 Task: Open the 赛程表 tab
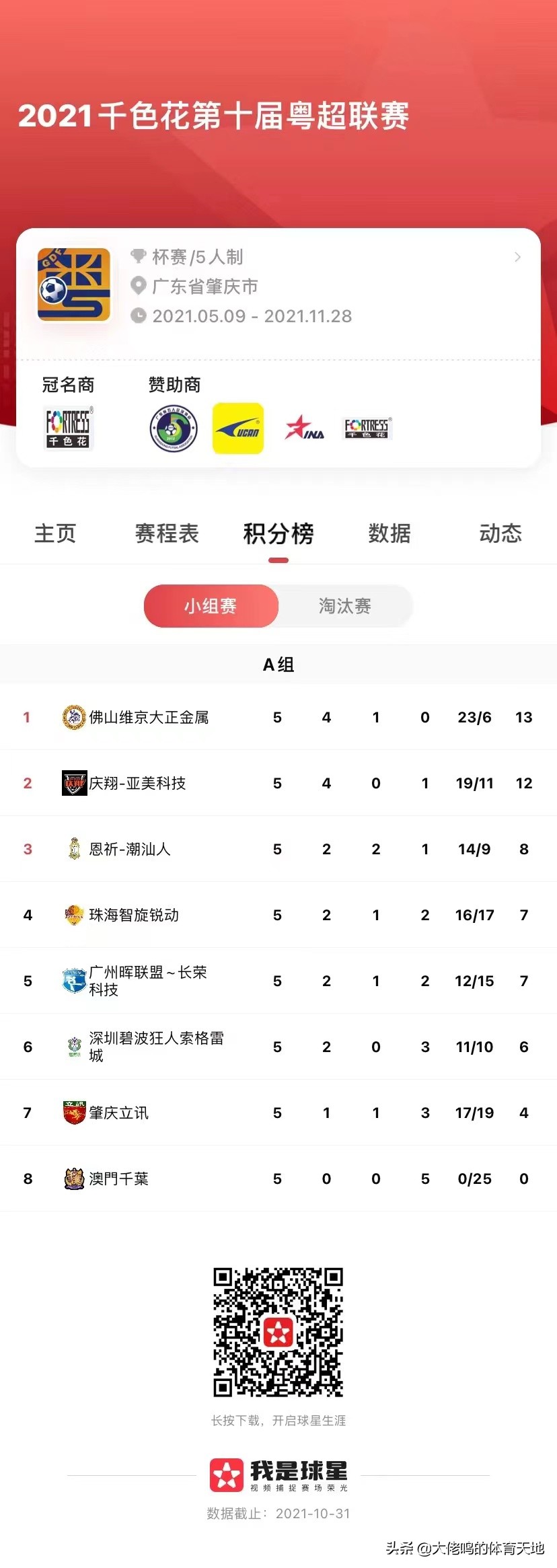tap(167, 533)
